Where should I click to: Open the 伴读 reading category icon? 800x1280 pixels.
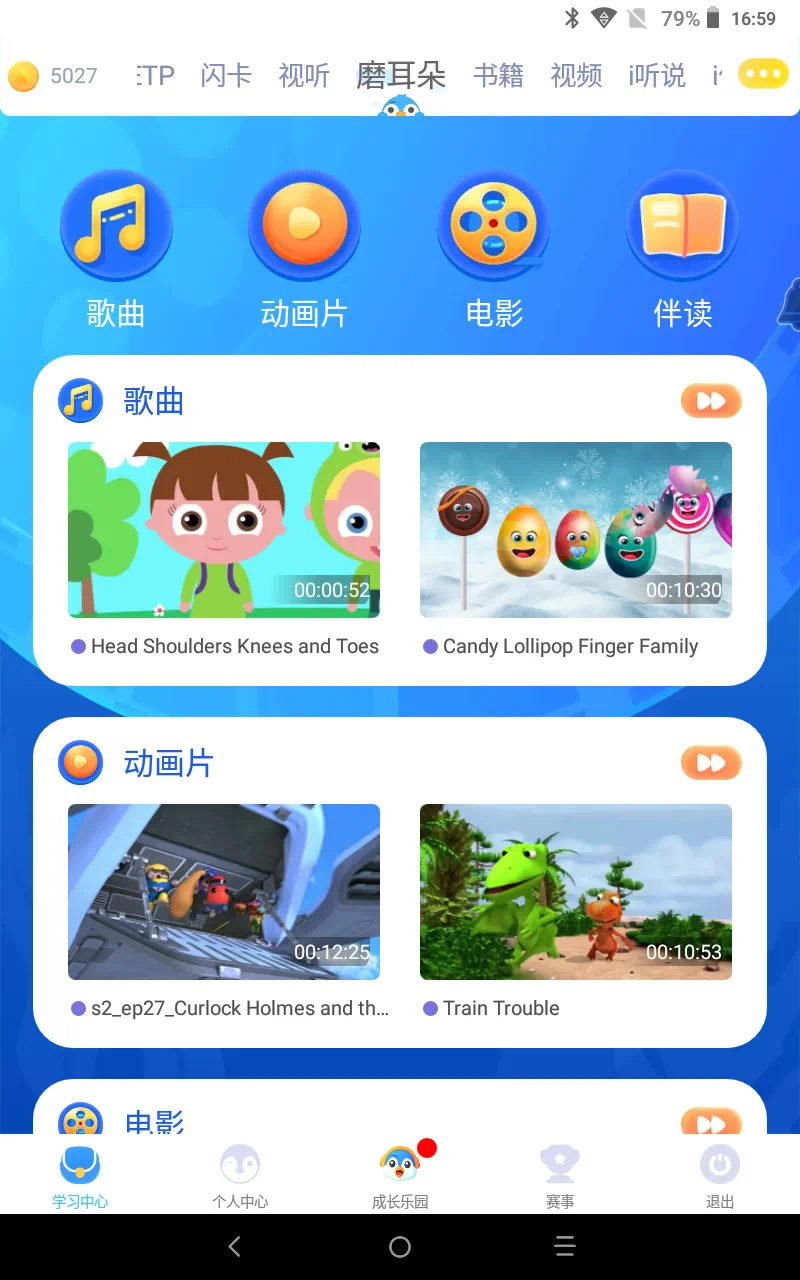click(683, 226)
